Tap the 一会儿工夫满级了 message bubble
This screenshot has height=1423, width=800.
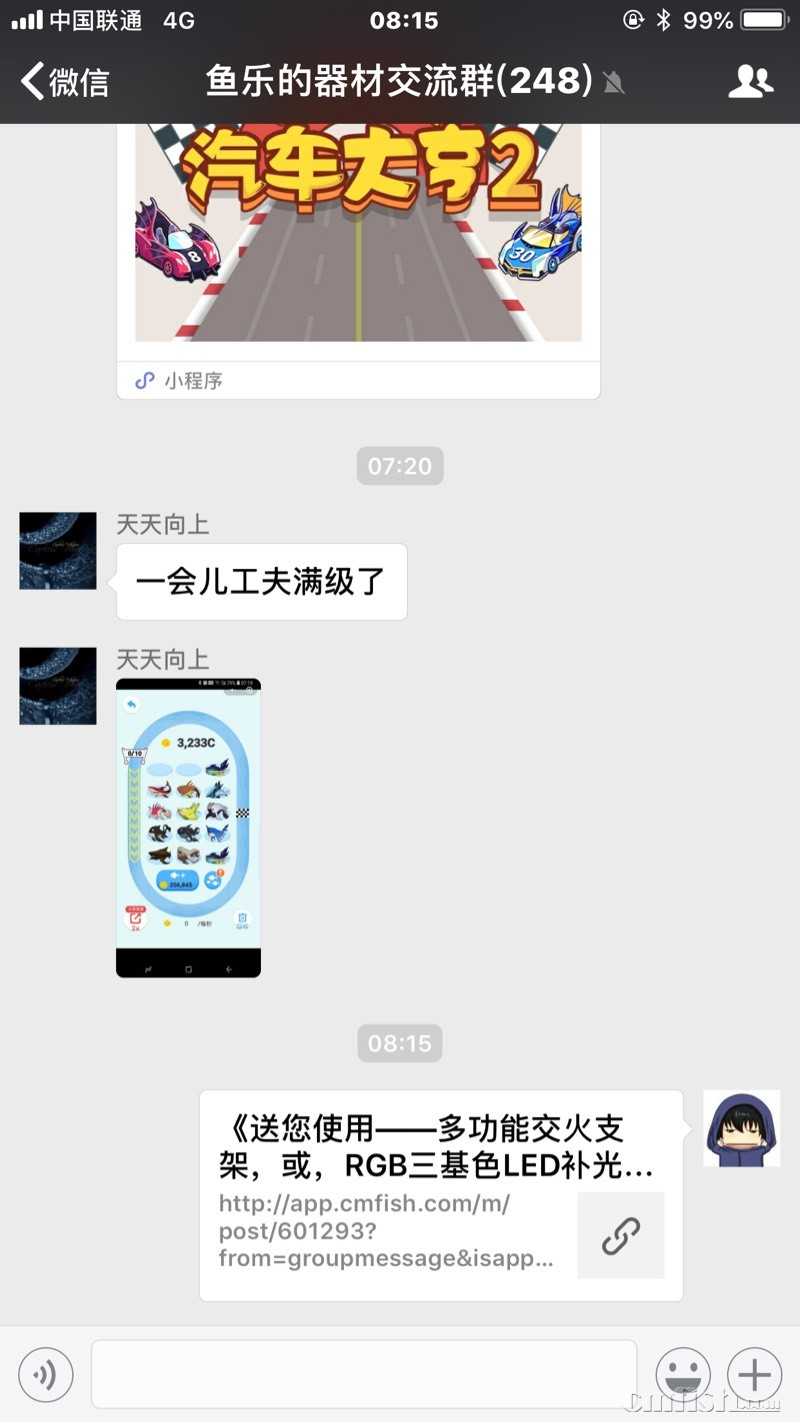261,581
